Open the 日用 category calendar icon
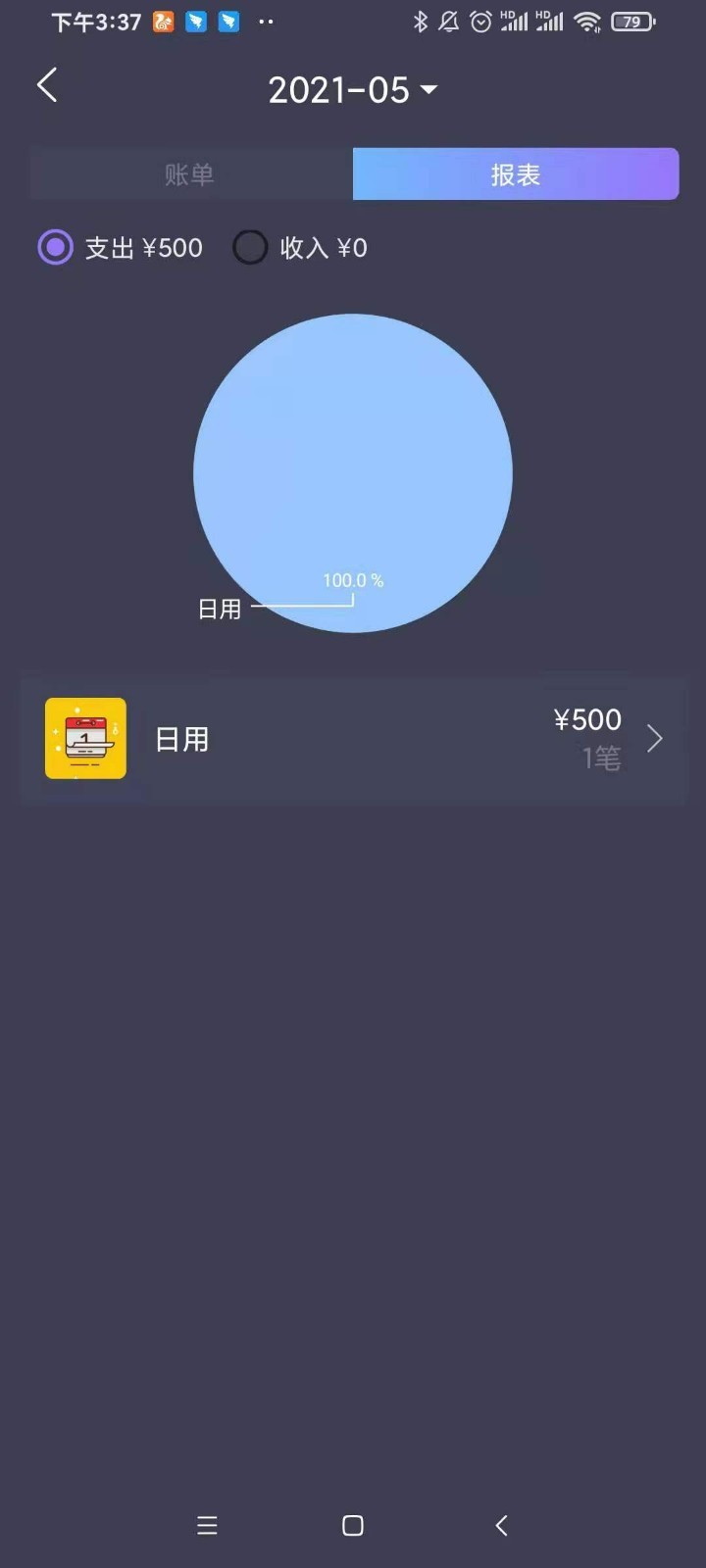The height and width of the screenshot is (1568, 706). (86, 738)
